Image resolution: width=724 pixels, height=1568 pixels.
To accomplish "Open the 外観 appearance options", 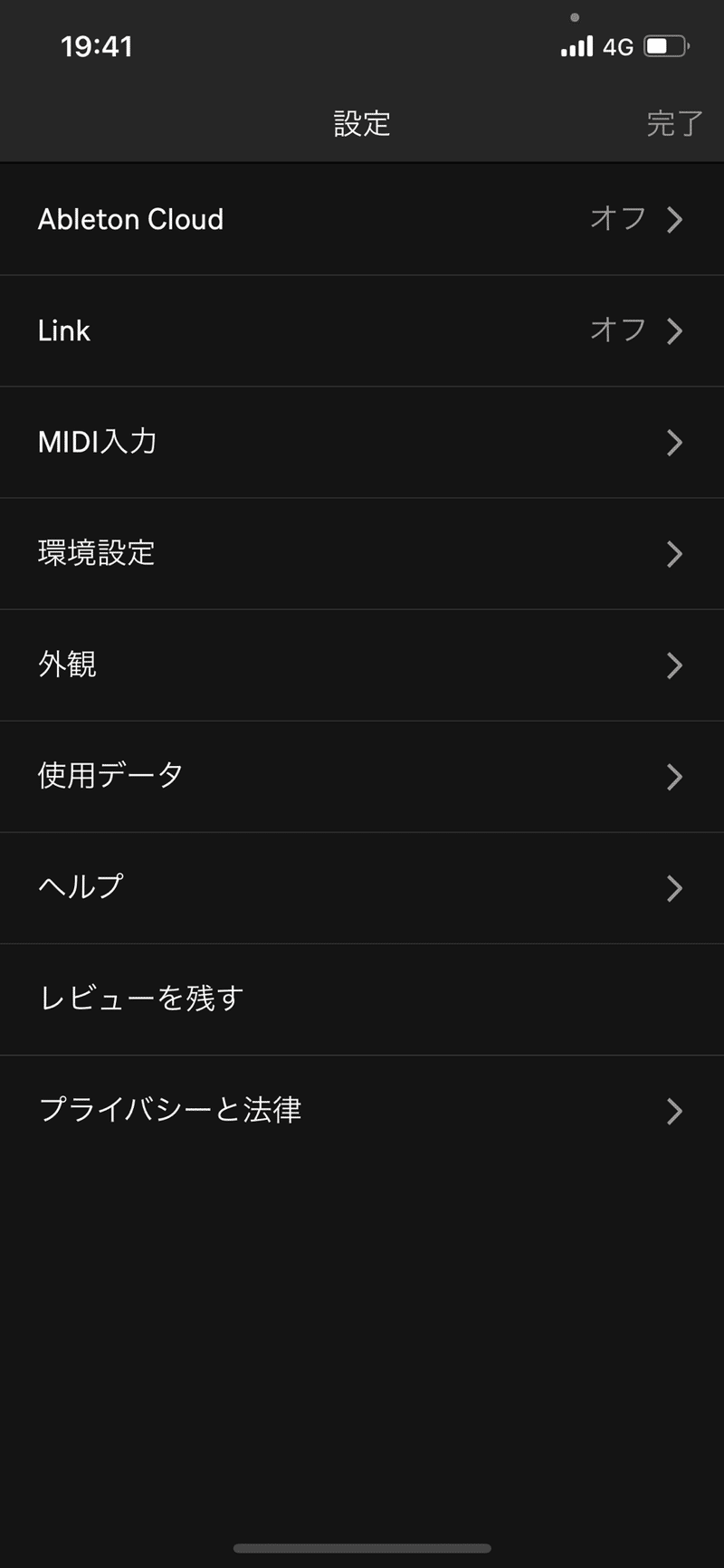I will pyautogui.click(x=362, y=664).
